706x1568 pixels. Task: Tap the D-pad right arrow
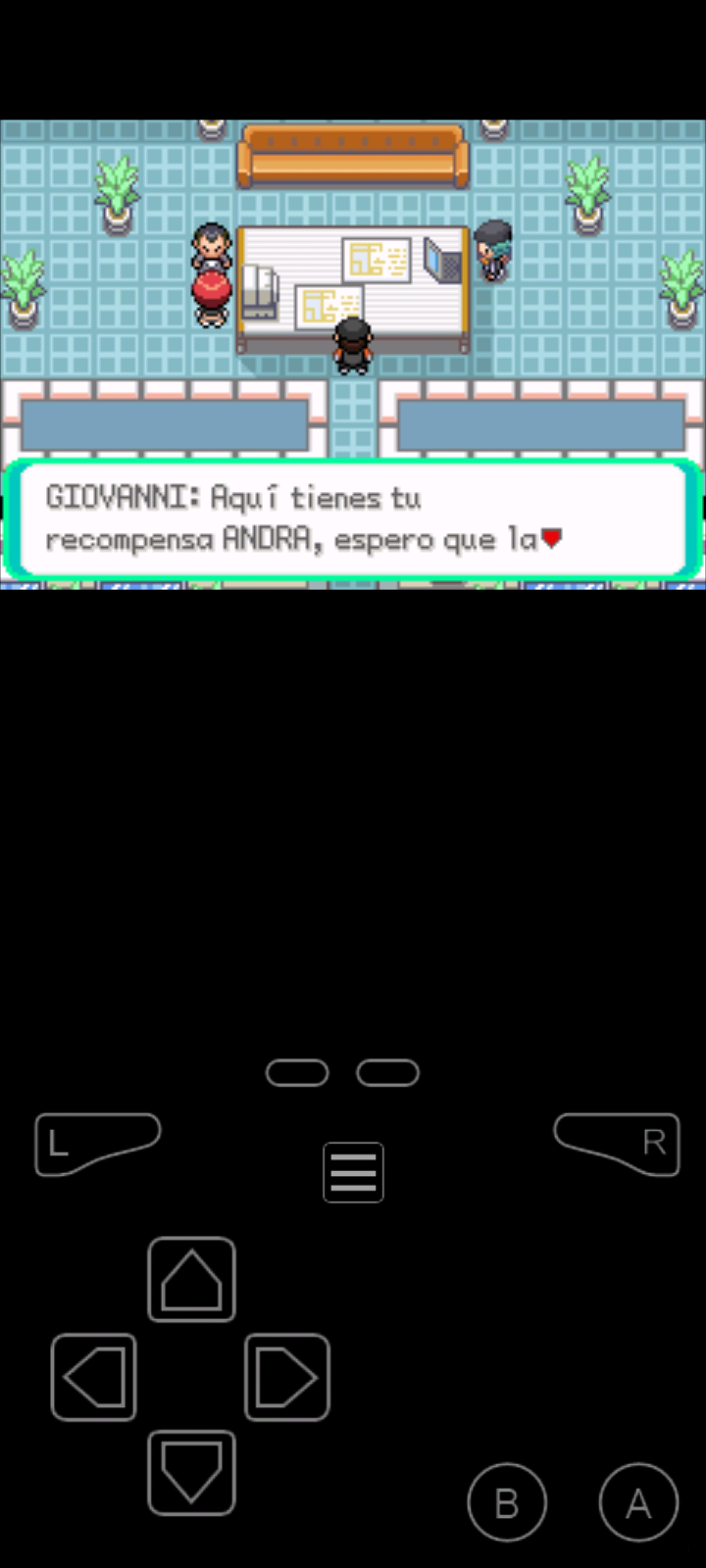click(x=286, y=1377)
